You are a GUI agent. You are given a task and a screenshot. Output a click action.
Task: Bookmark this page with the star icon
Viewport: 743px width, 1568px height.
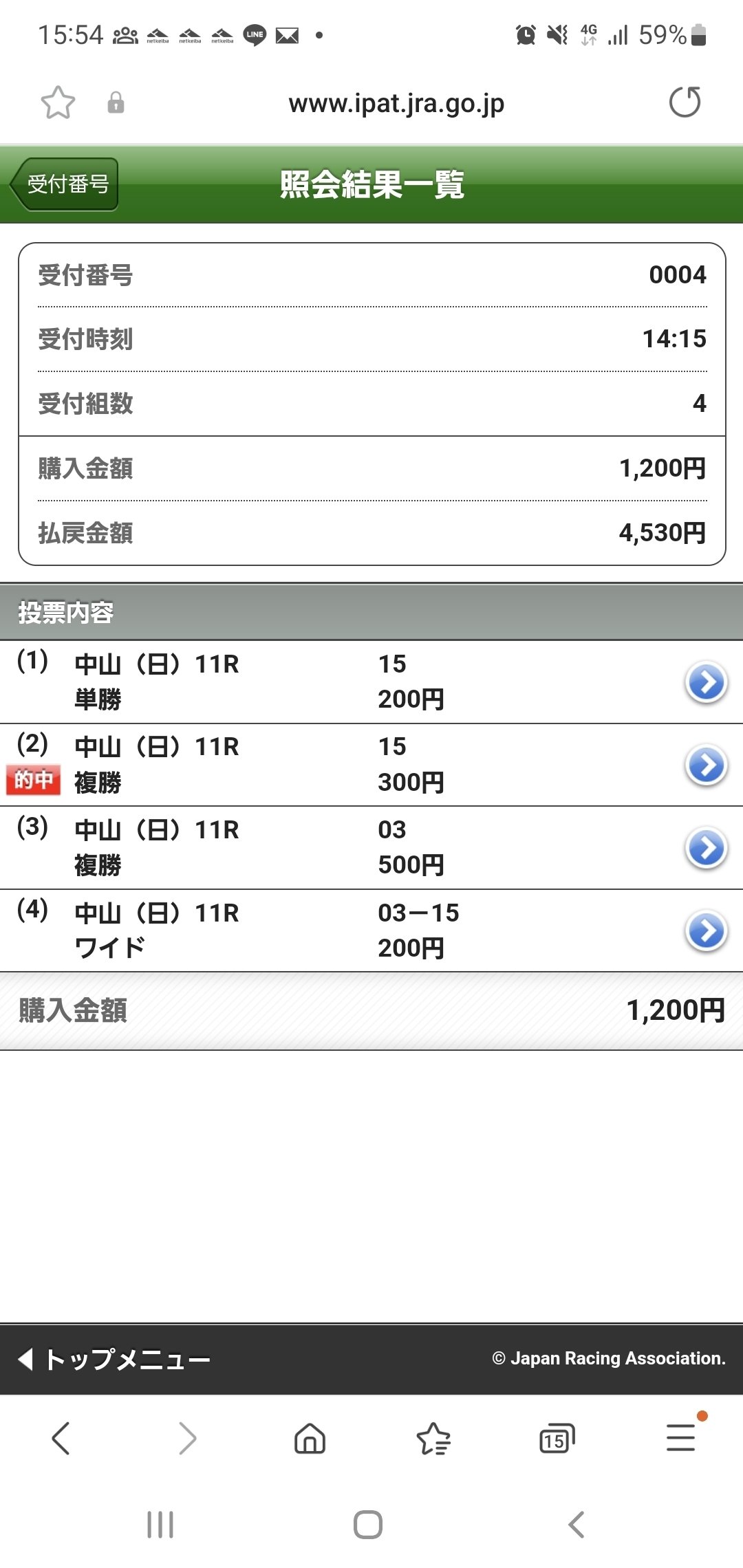[58, 103]
